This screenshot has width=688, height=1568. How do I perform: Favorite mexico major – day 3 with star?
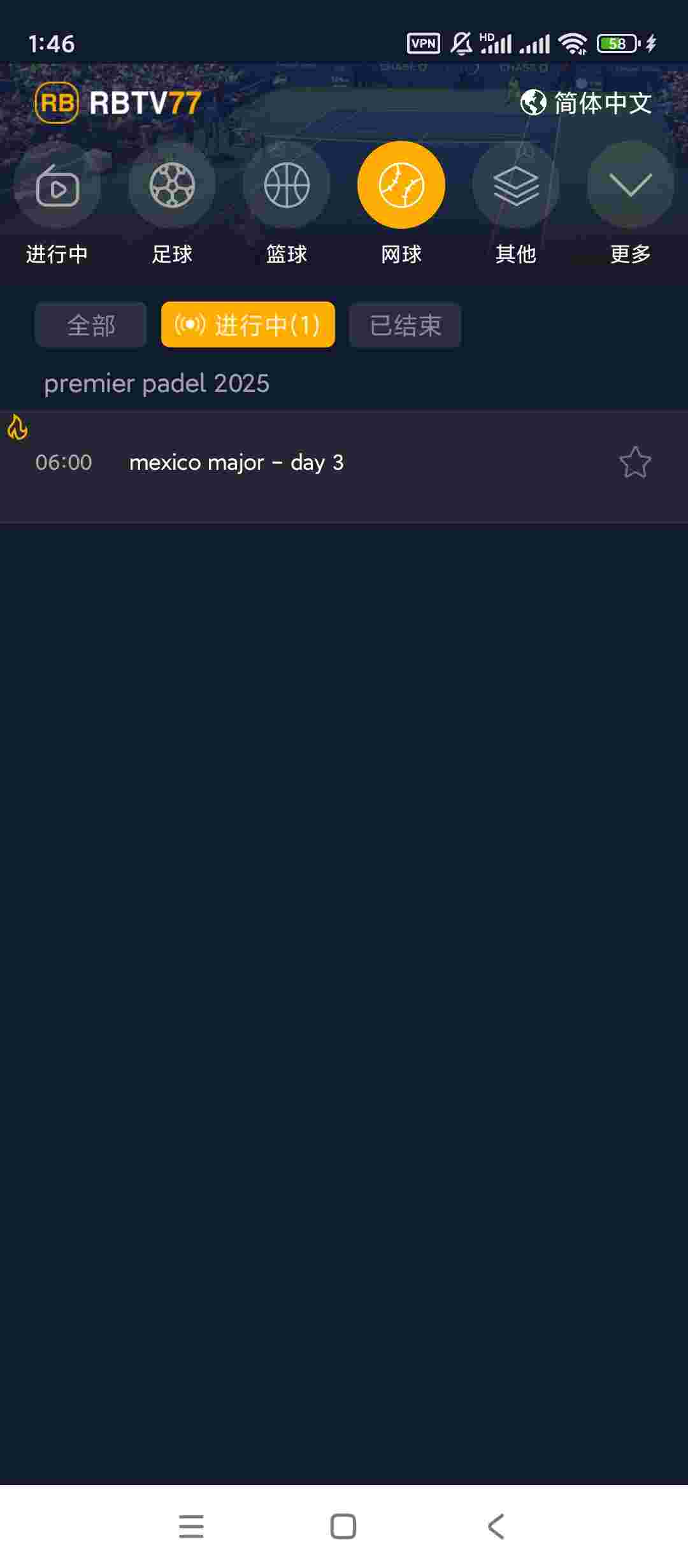pyautogui.click(x=635, y=463)
